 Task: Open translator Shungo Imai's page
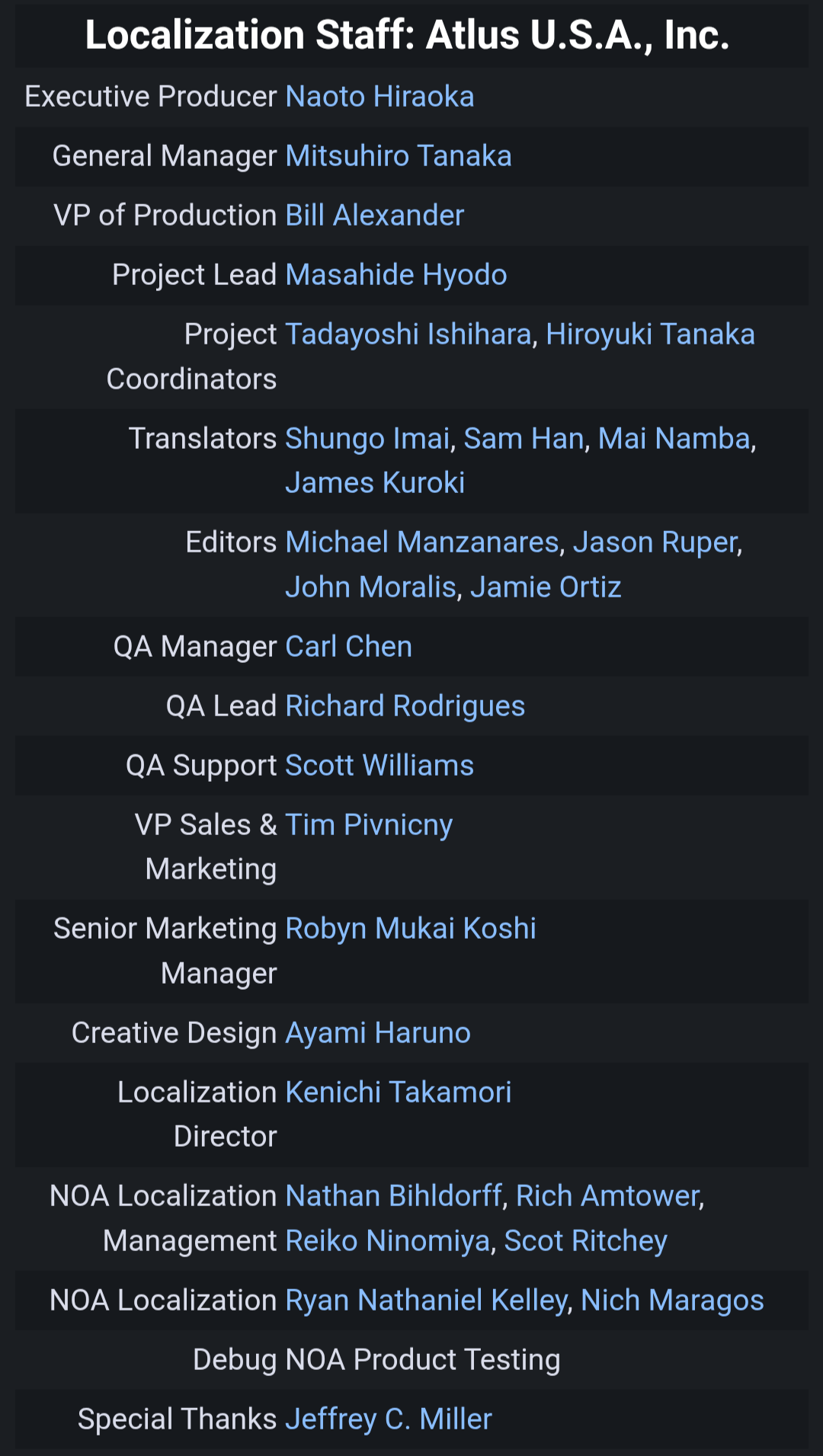(368, 439)
